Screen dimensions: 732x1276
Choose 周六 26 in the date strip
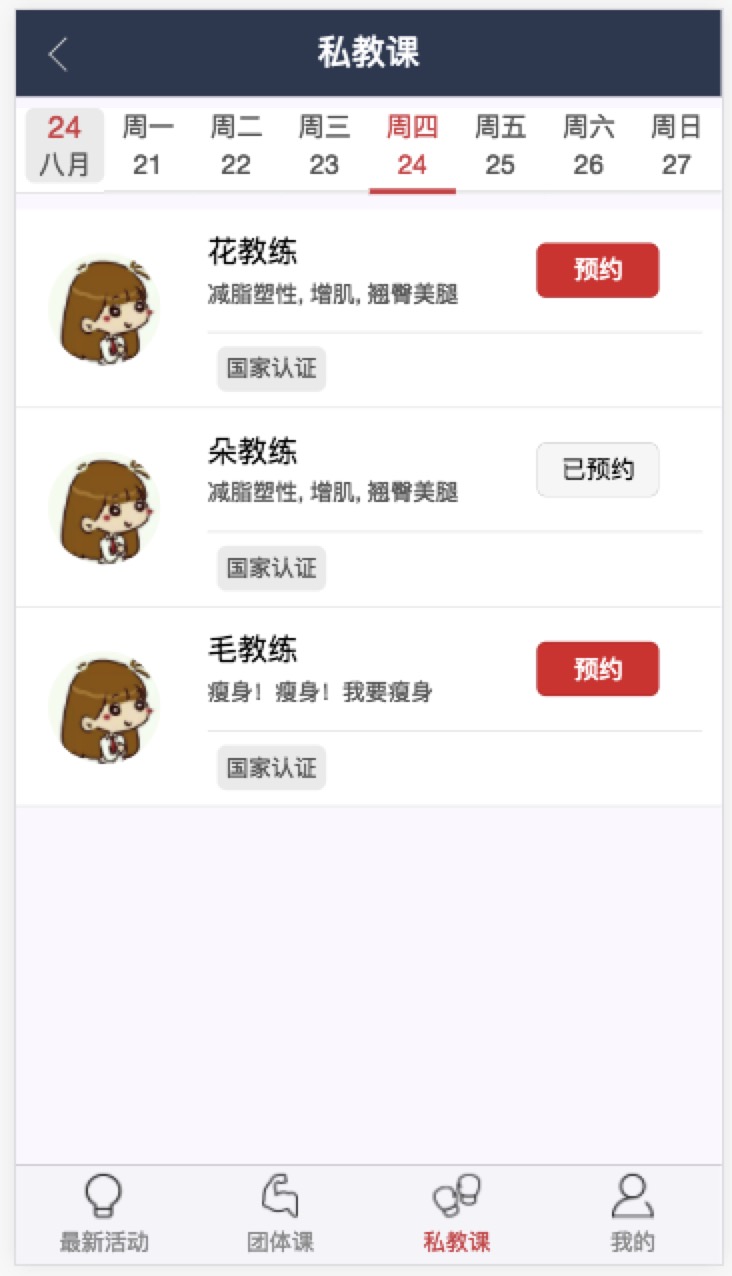tap(588, 146)
